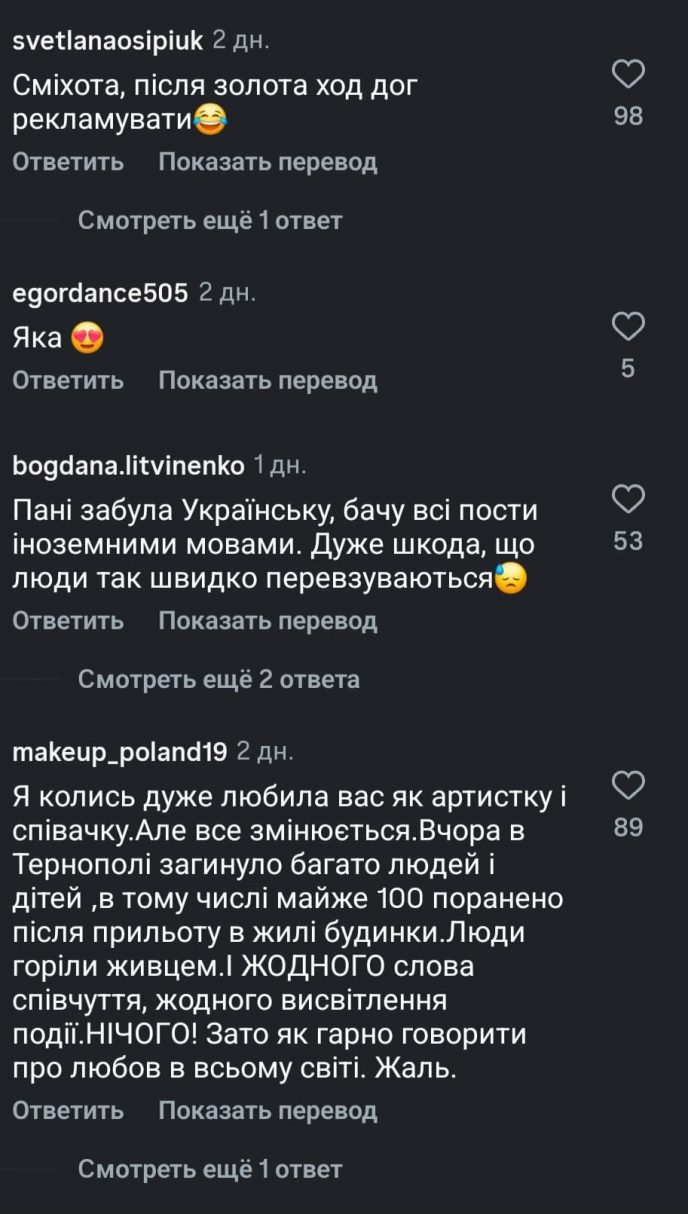688x1214 pixels.
Task: Reply to egordance505's comment
Action: click(x=68, y=381)
